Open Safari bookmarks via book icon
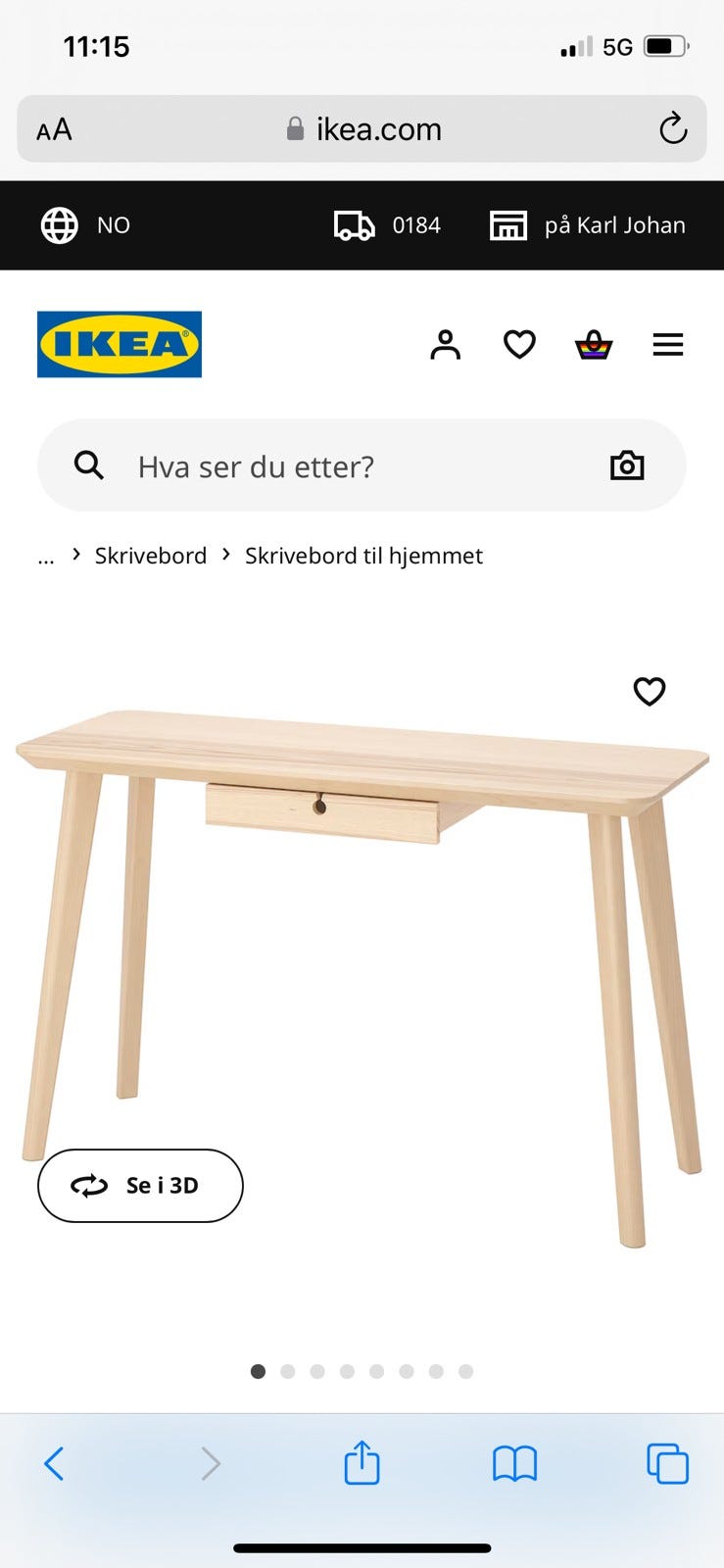The width and height of the screenshot is (724, 1568). (x=515, y=1463)
